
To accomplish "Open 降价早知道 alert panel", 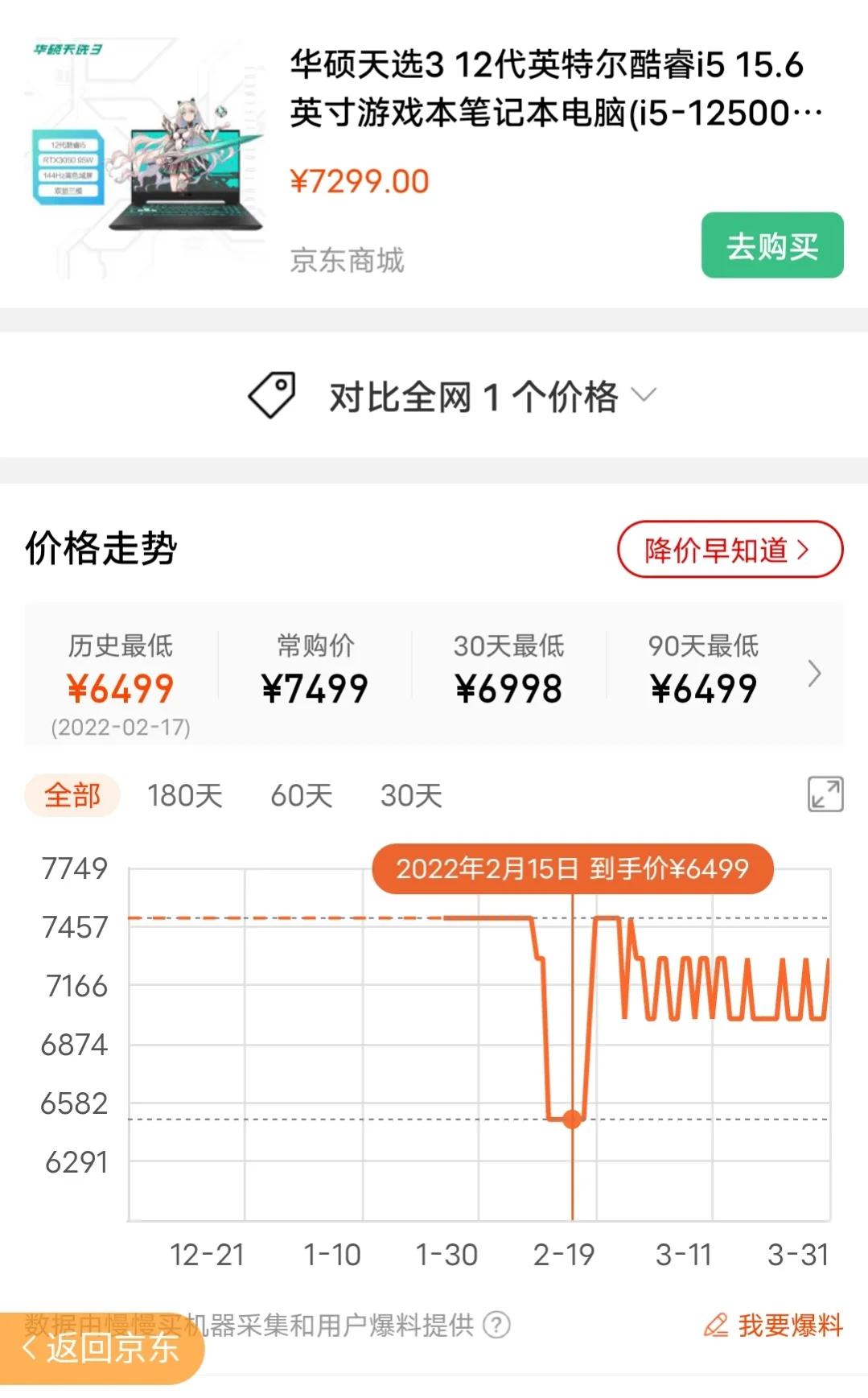I will (x=729, y=551).
